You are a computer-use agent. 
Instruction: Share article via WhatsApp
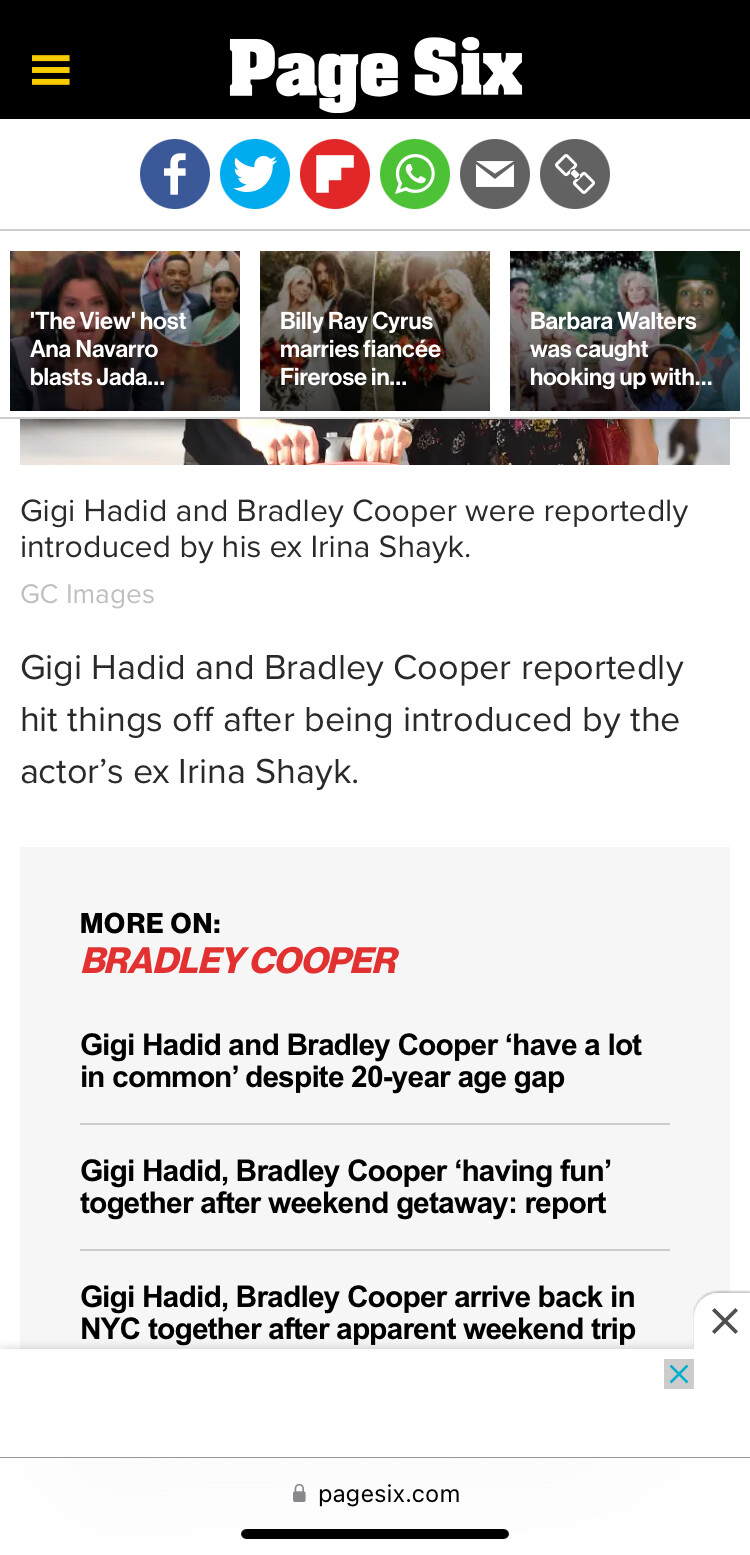click(x=415, y=174)
